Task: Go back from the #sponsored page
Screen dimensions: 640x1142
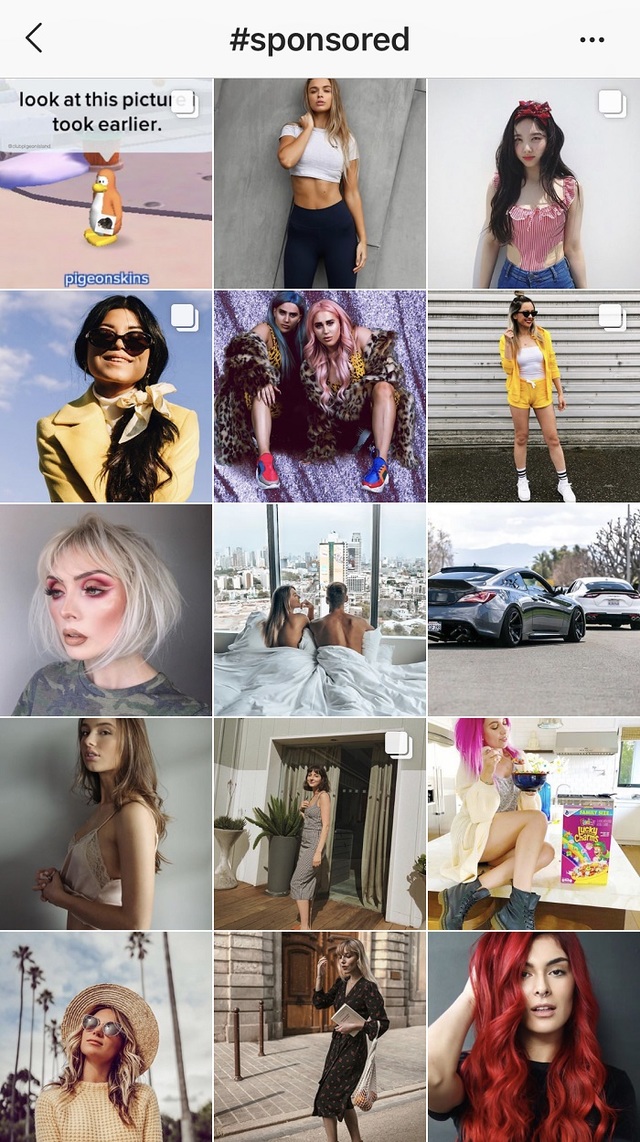Action: (34, 39)
